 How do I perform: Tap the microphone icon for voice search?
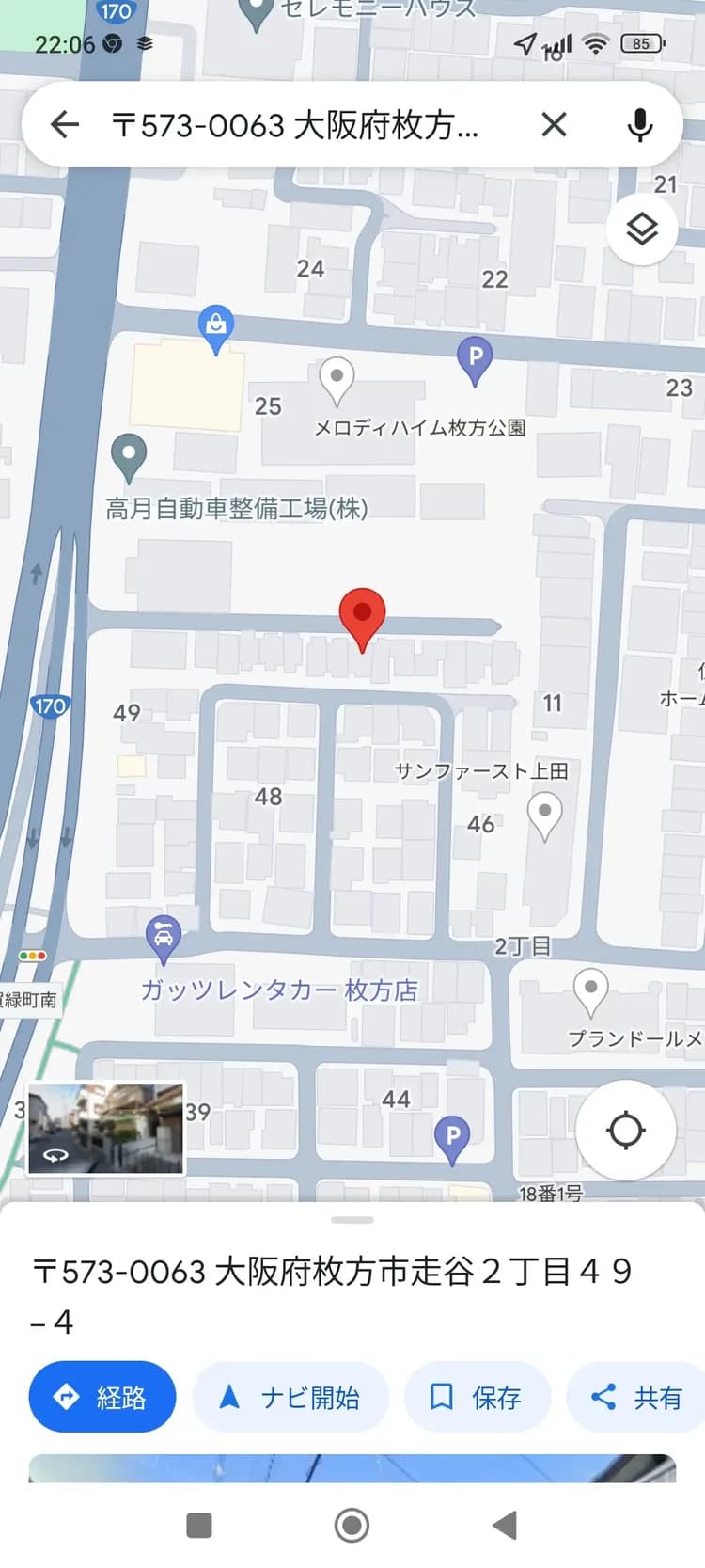tap(639, 123)
